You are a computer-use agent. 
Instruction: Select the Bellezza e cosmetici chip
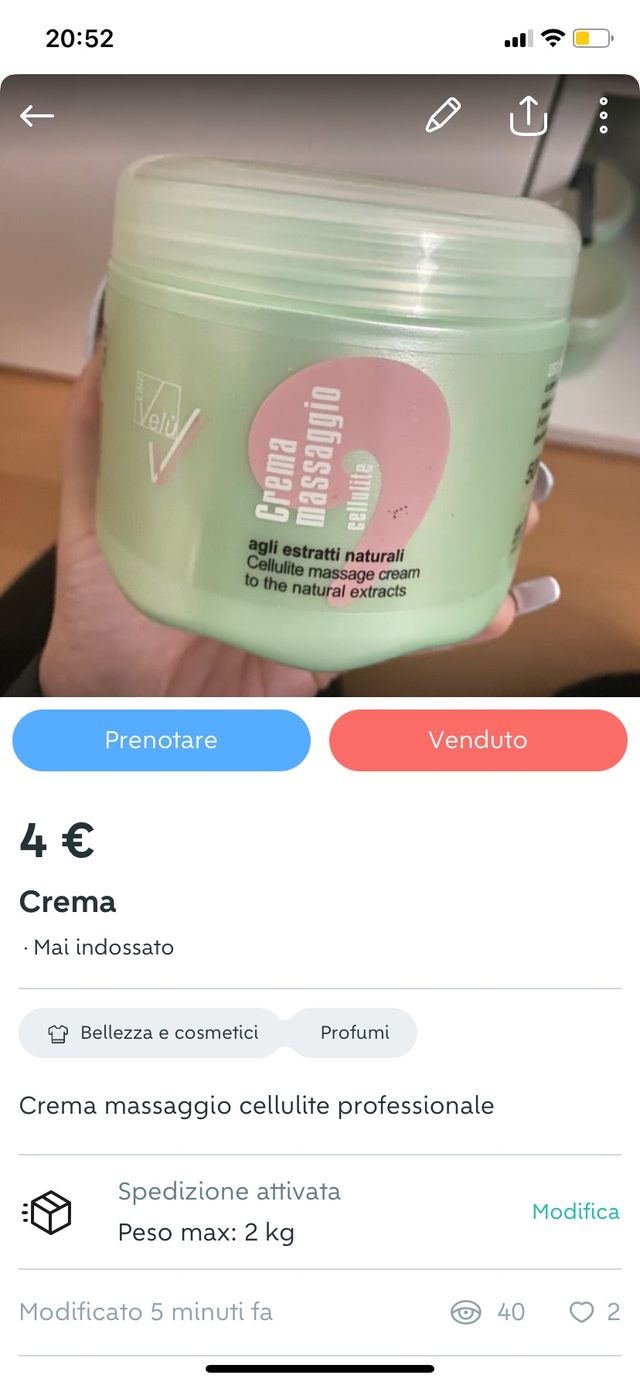153,1033
